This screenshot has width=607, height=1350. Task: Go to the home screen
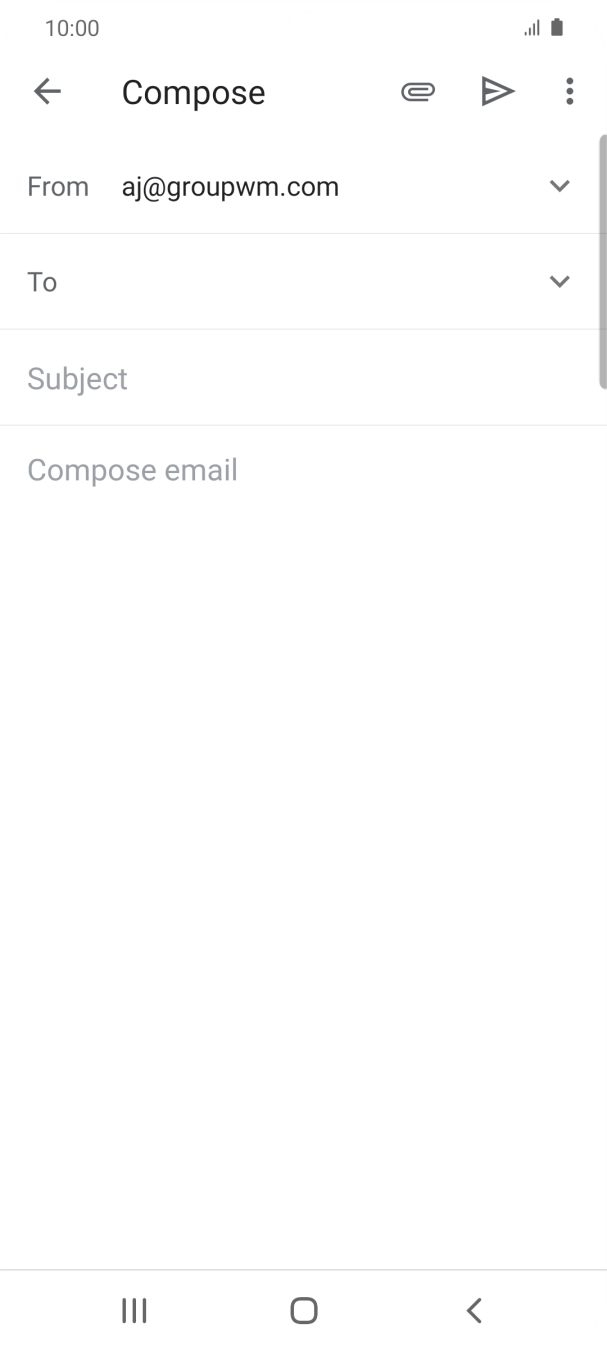coord(303,1310)
